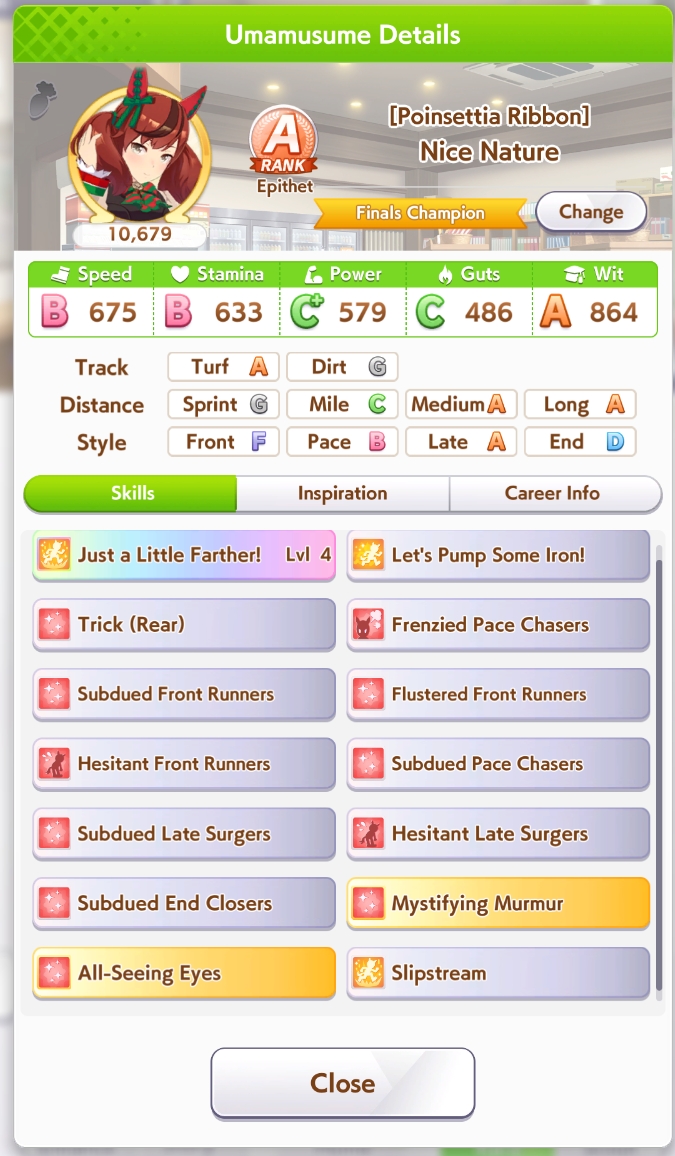
Task: Open Subdued Pace Chasers skill
Action: (x=498, y=764)
